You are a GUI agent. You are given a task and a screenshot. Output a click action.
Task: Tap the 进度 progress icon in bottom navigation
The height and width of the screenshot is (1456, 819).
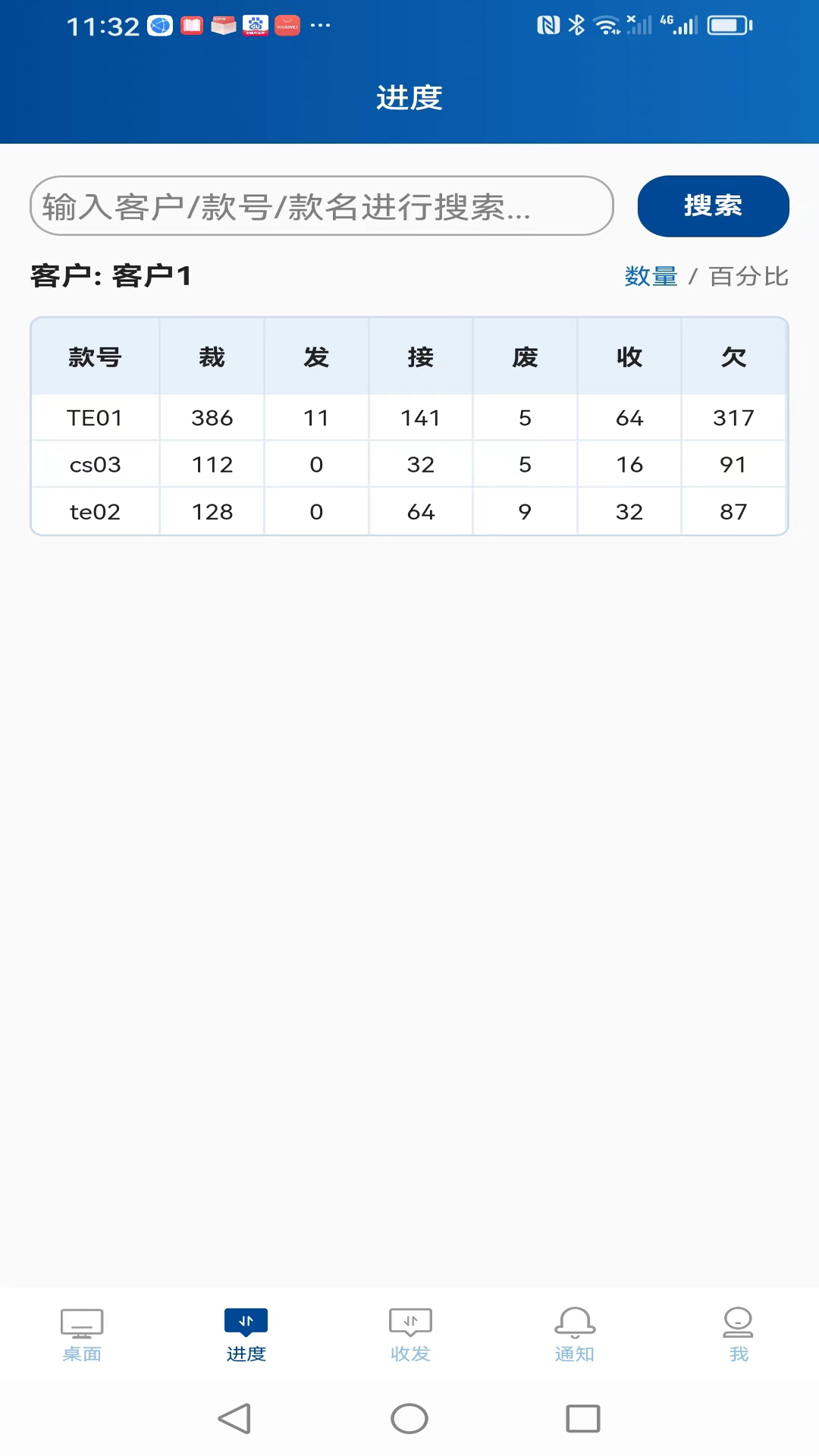[246, 1323]
